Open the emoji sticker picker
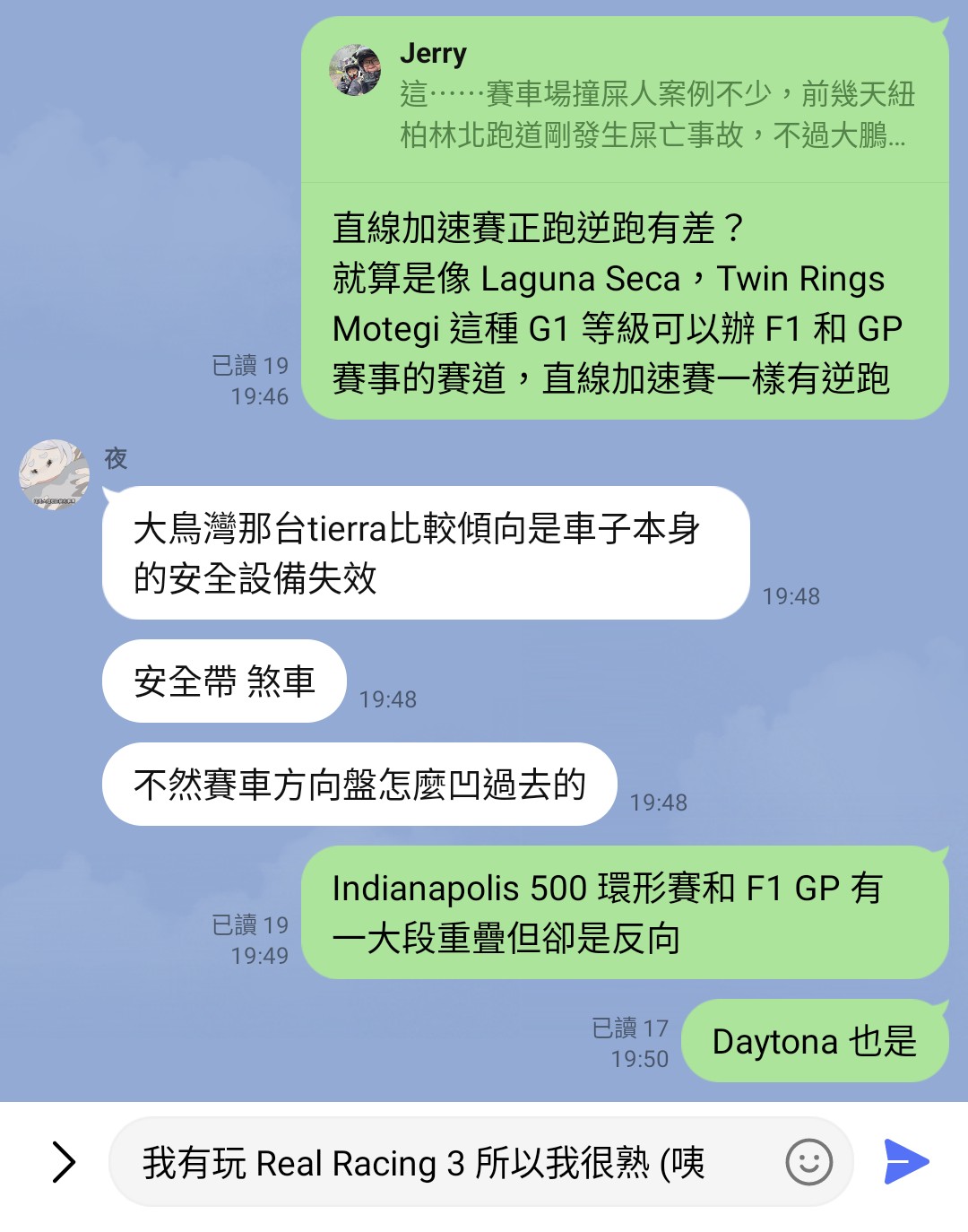The width and height of the screenshot is (968, 1232). point(808,1162)
